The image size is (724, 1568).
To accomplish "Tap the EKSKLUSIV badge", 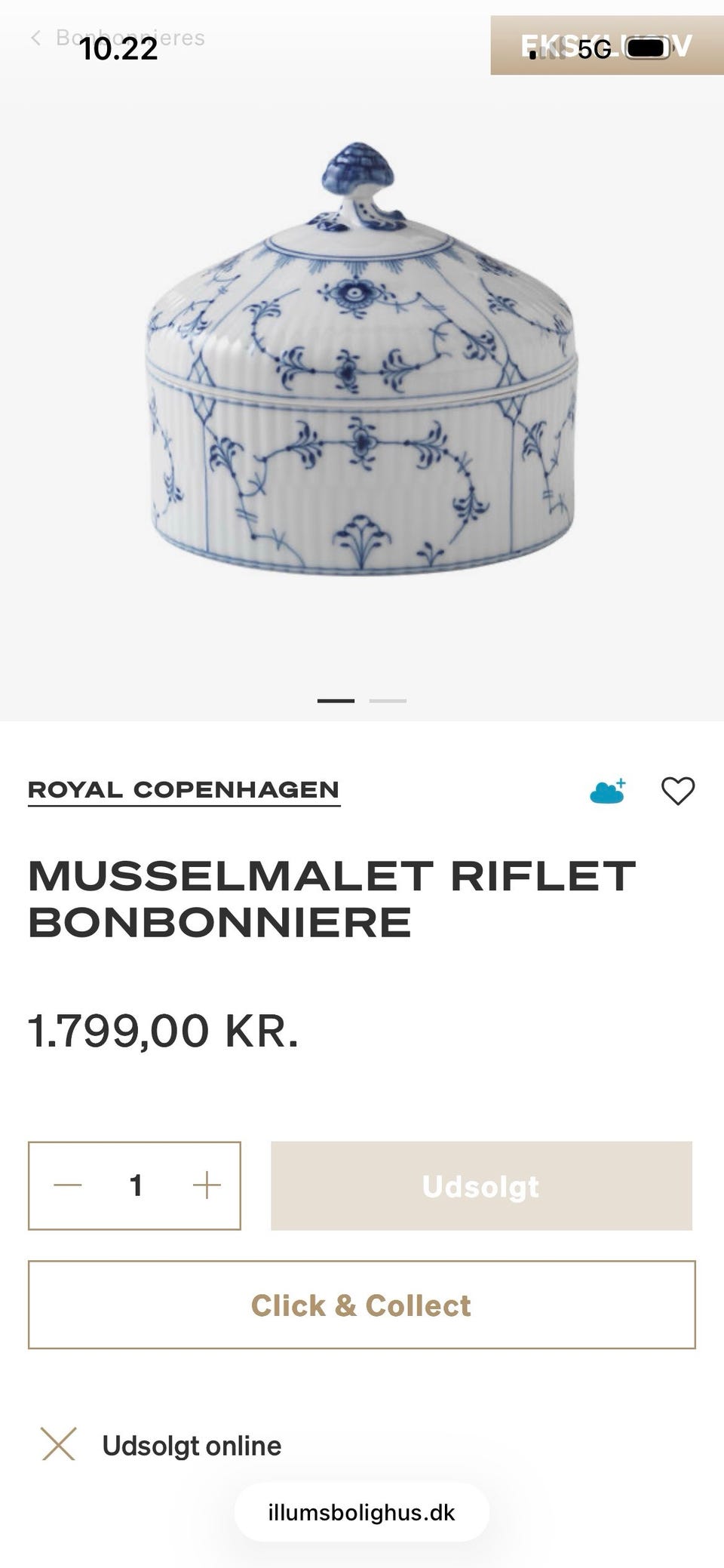I will pyautogui.click(x=603, y=45).
